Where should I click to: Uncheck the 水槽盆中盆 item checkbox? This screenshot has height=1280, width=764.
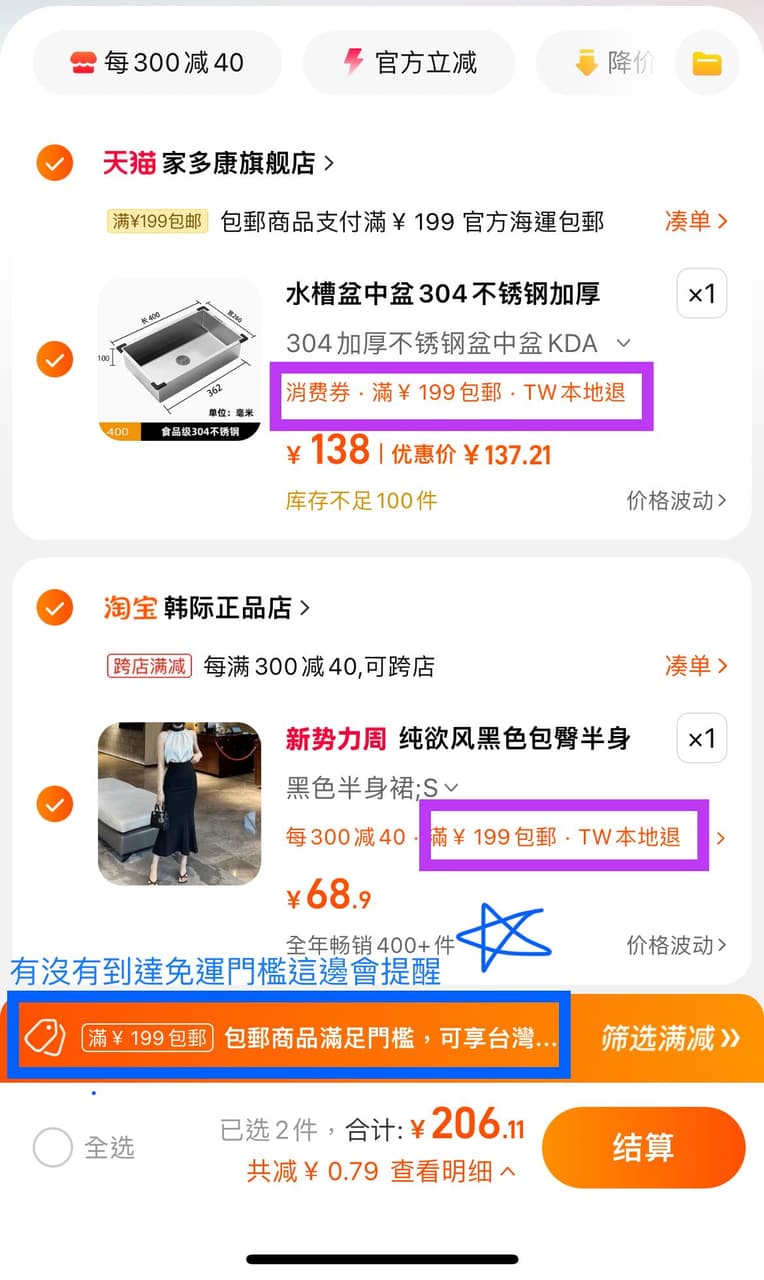coord(55,358)
